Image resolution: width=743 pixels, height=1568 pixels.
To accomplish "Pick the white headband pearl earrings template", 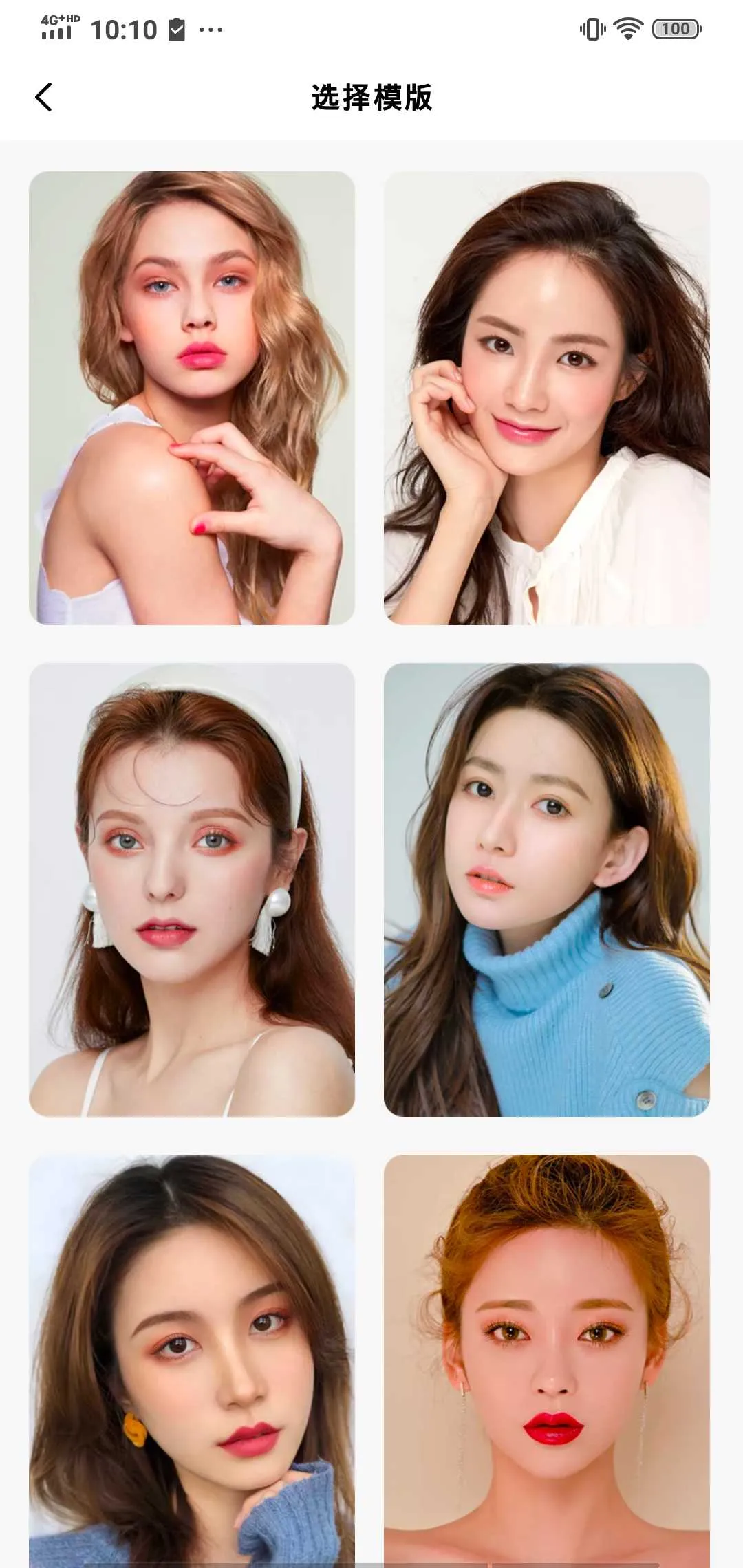I will [192, 889].
